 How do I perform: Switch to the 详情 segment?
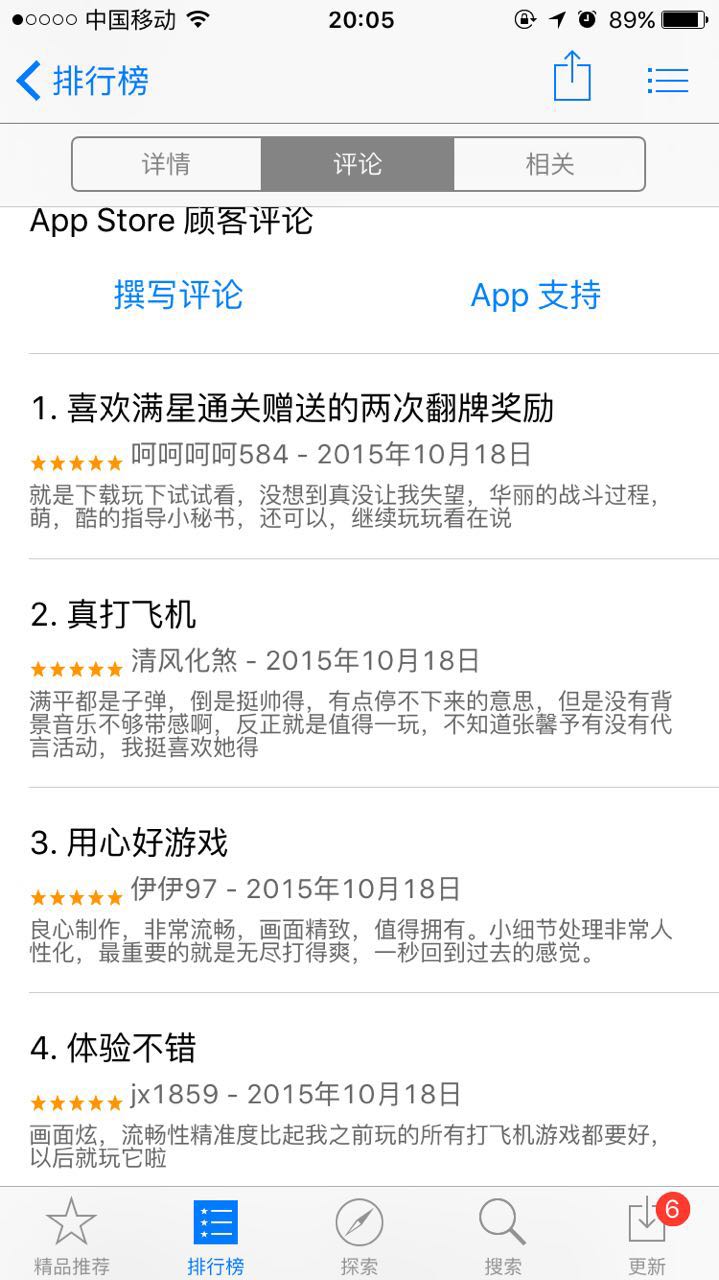(x=166, y=164)
